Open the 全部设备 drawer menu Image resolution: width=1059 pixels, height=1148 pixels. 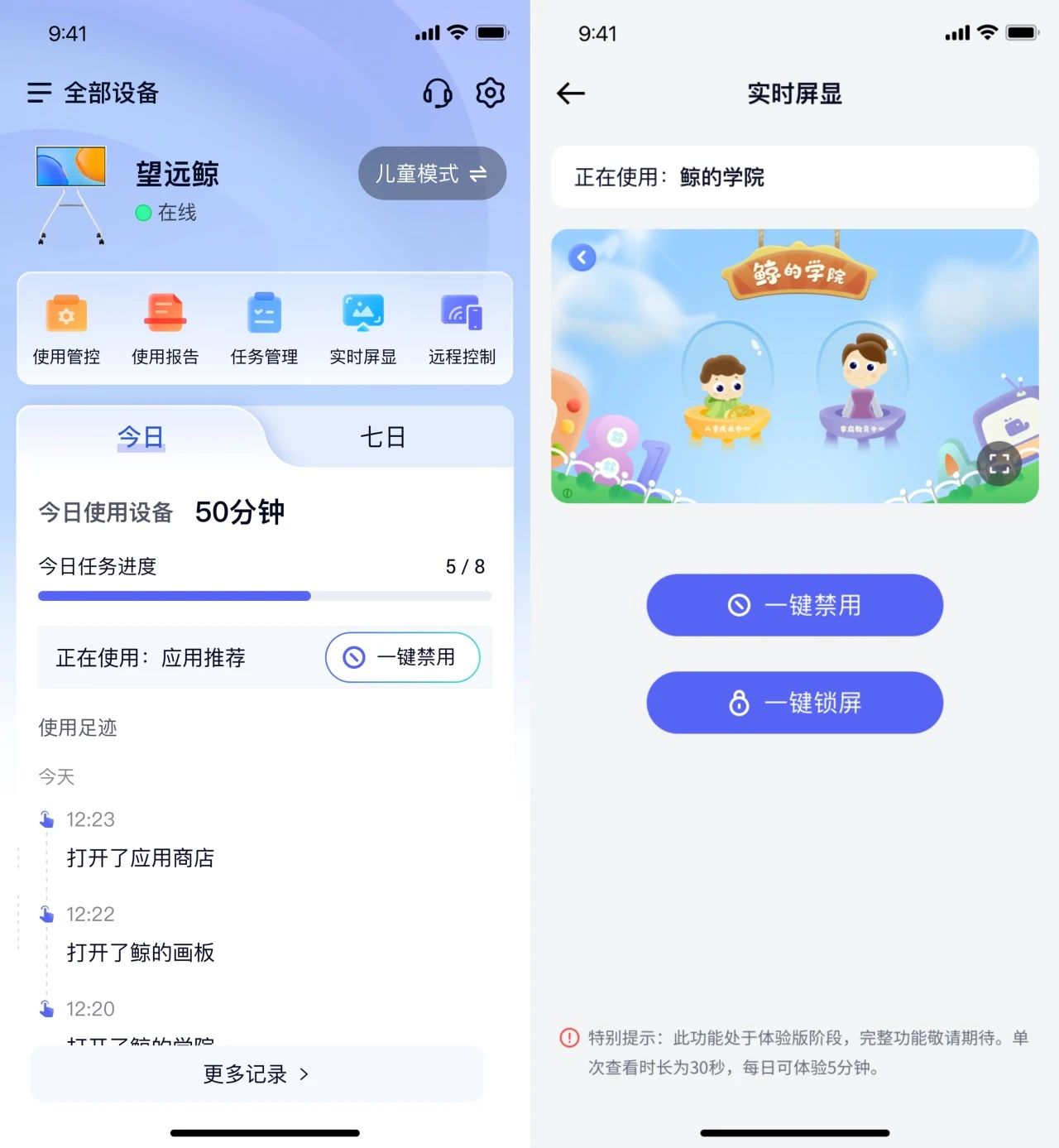(39, 93)
